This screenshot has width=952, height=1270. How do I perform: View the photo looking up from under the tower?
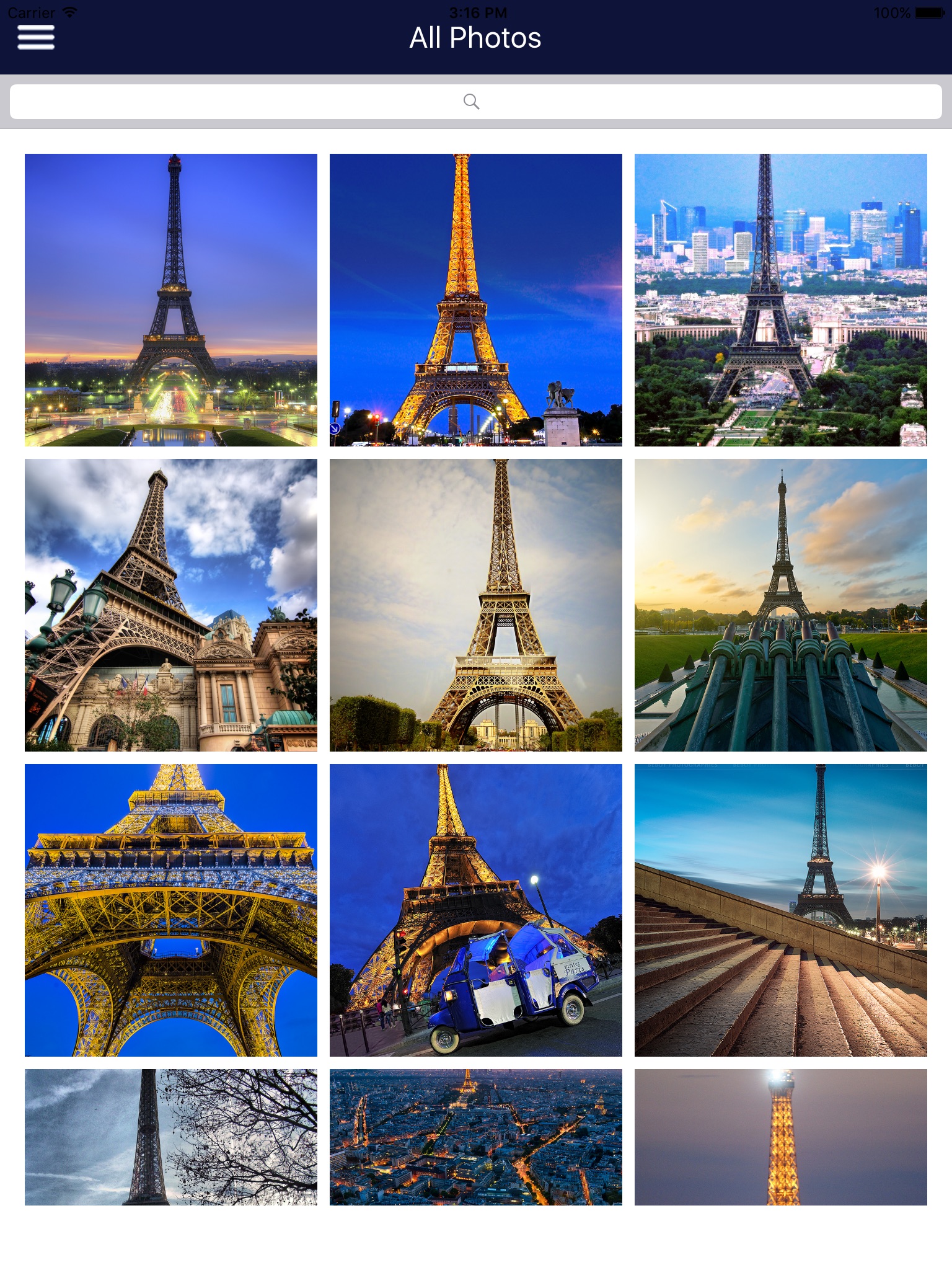(x=171, y=910)
